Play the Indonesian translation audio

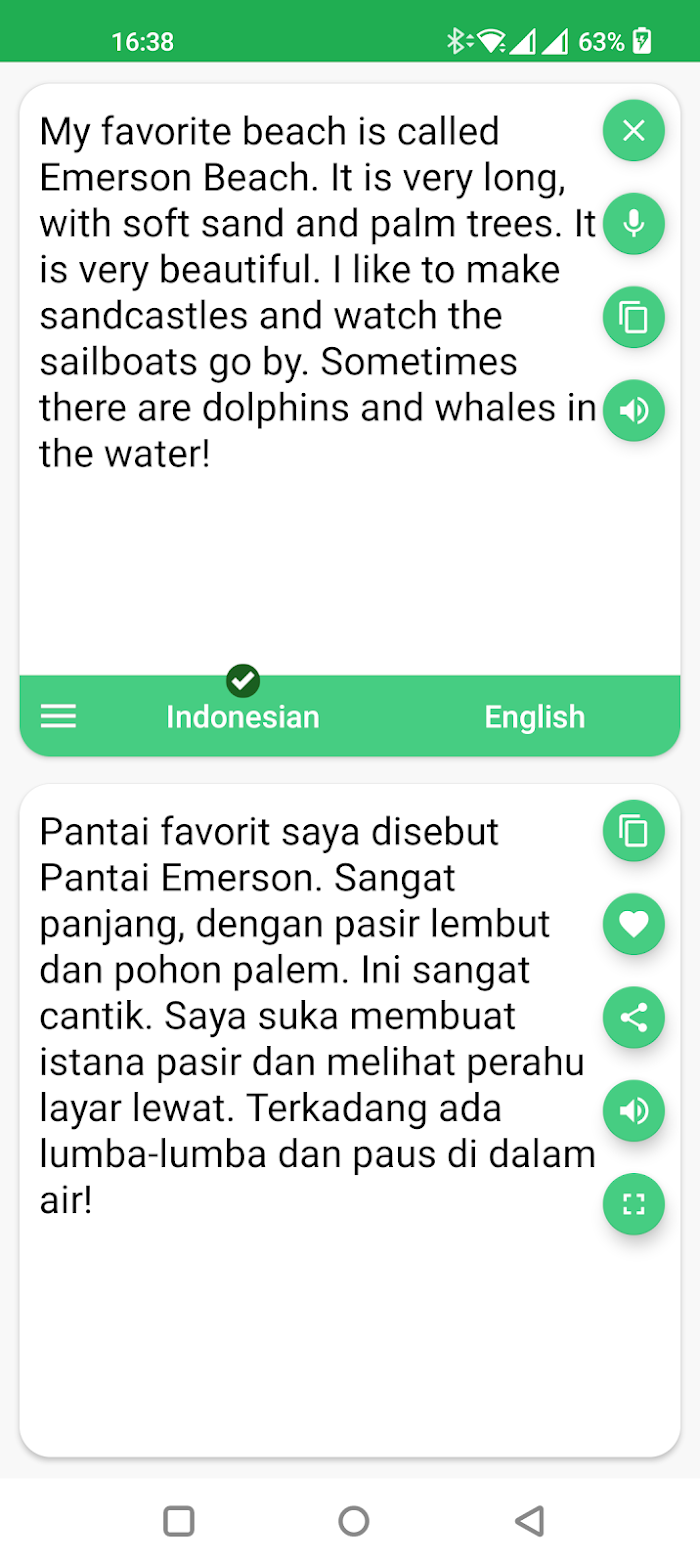(633, 1111)
